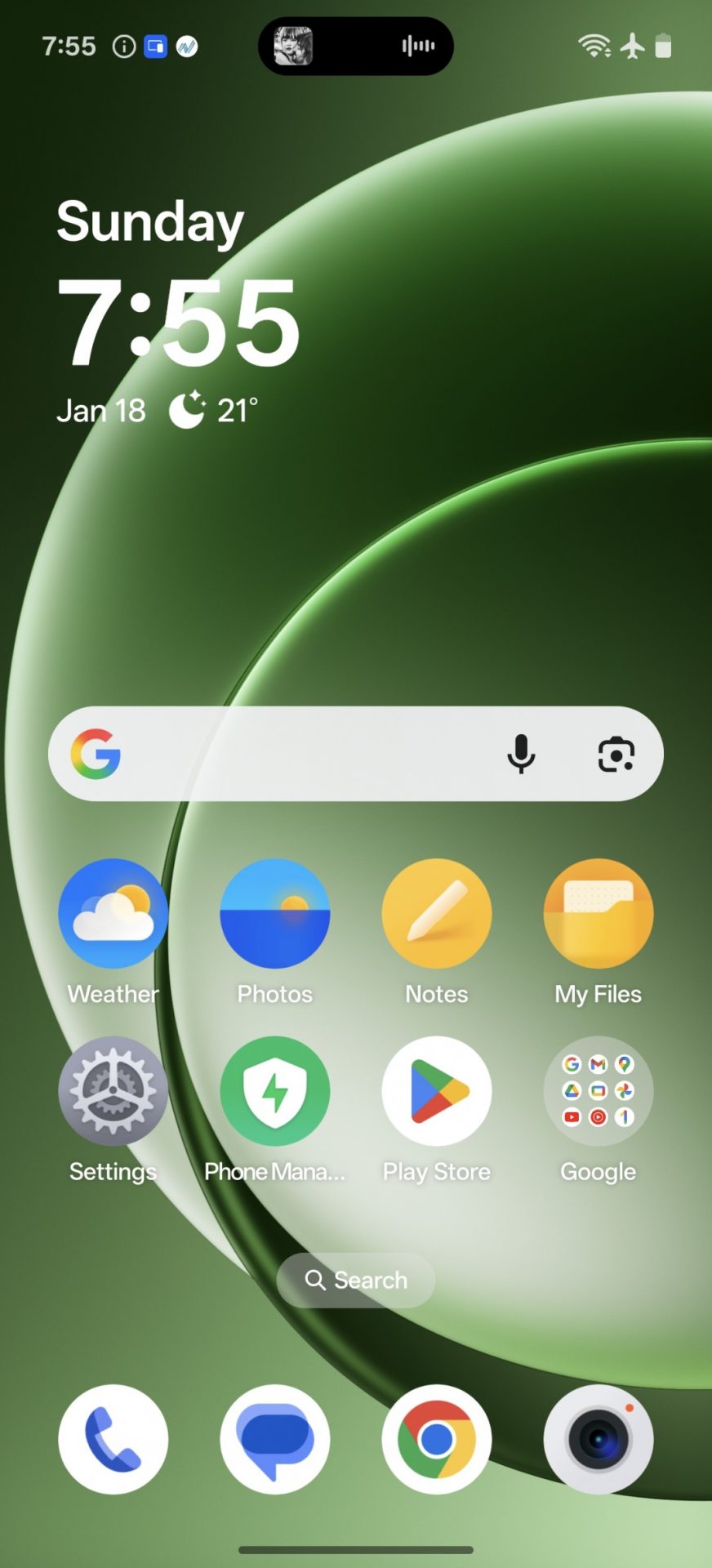
Task: Open the Notes app
Action: (436, 913)
